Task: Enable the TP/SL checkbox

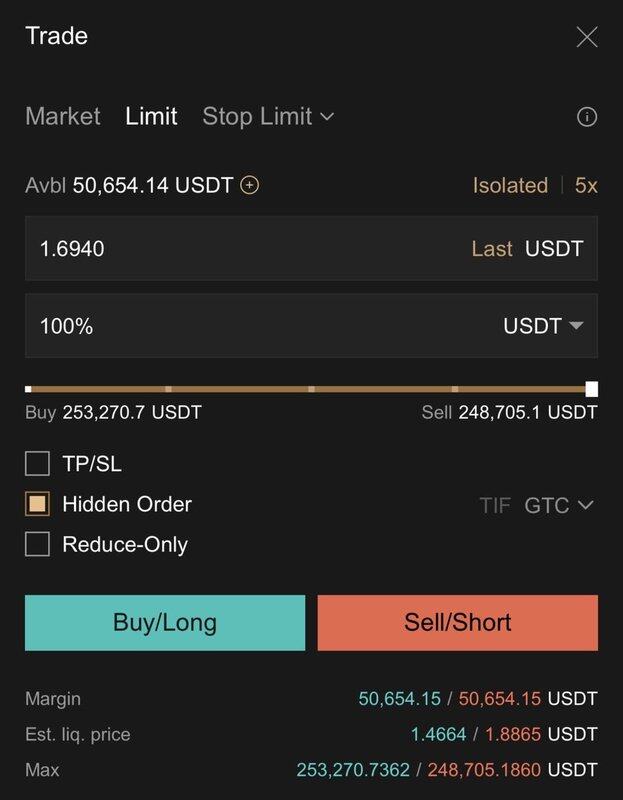Action: pos(37,464)
